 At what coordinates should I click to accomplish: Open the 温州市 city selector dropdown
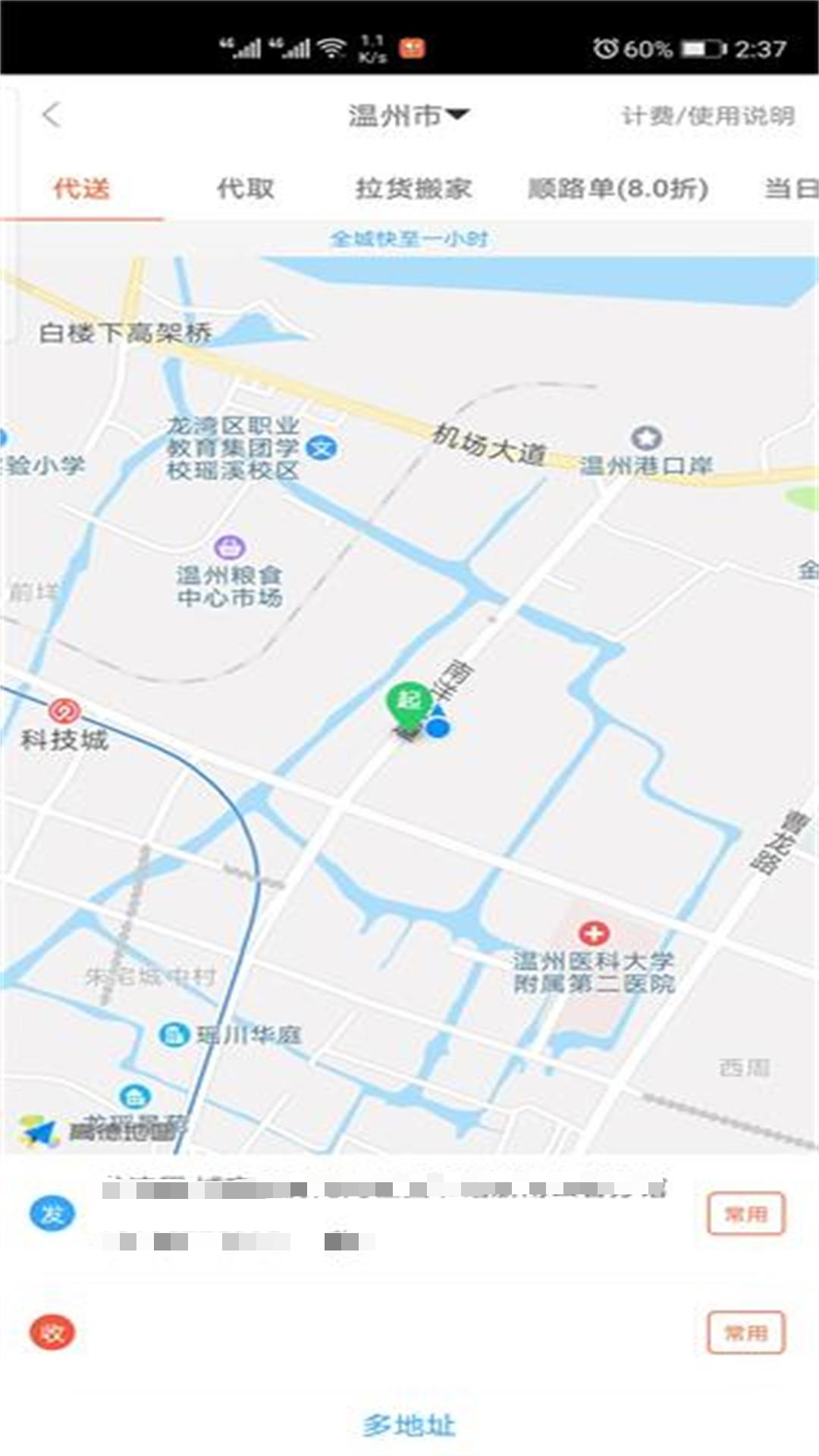394,114
